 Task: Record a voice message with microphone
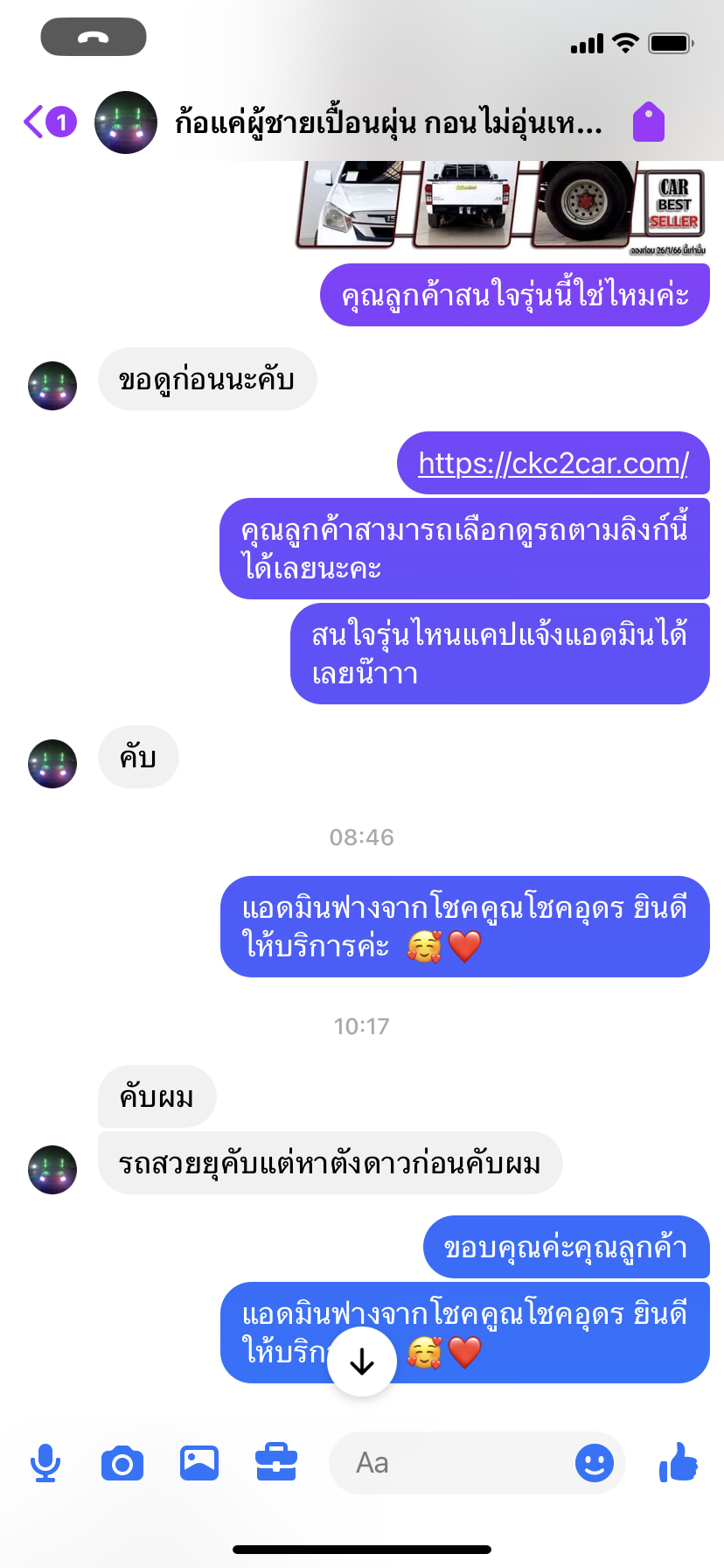pyautogui.click(x=45, y=1463)
